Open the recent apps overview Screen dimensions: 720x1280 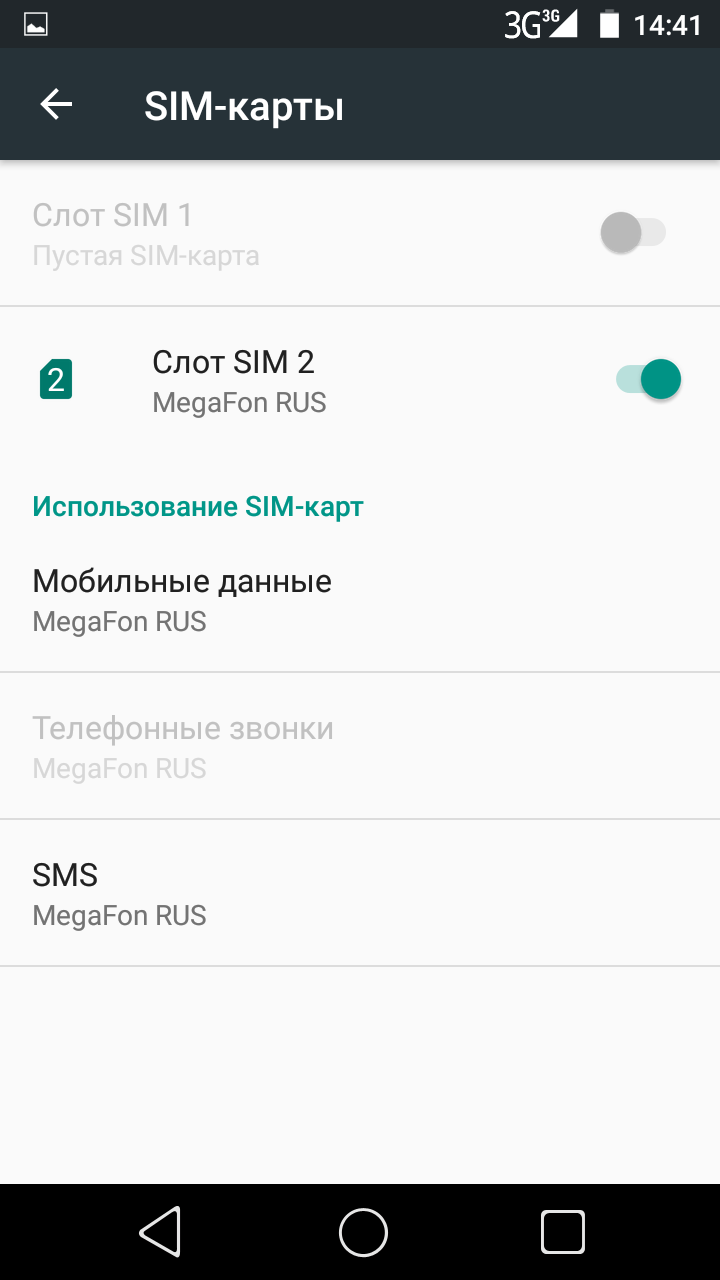coord(562,1231)
